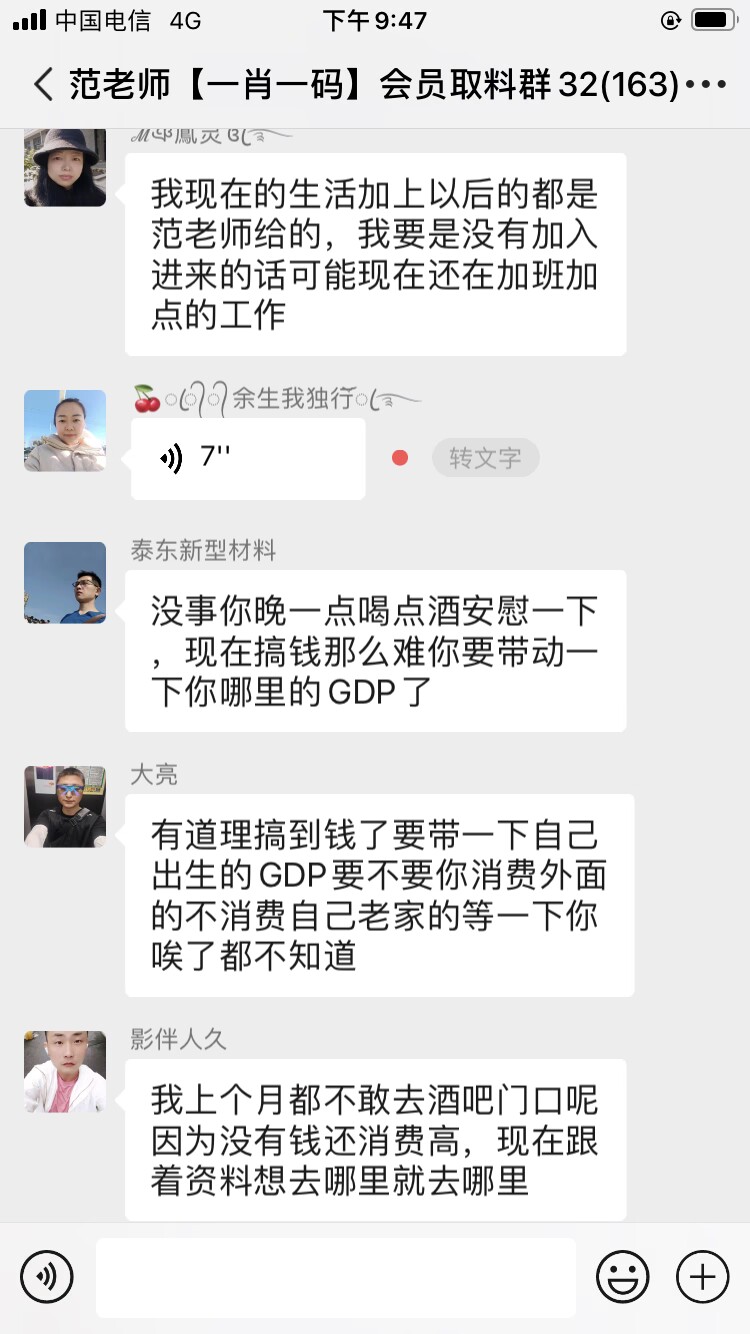Convert the voice message with 转文字
The height and width of the screenshot is (1334, 750).
click(485, 458)
